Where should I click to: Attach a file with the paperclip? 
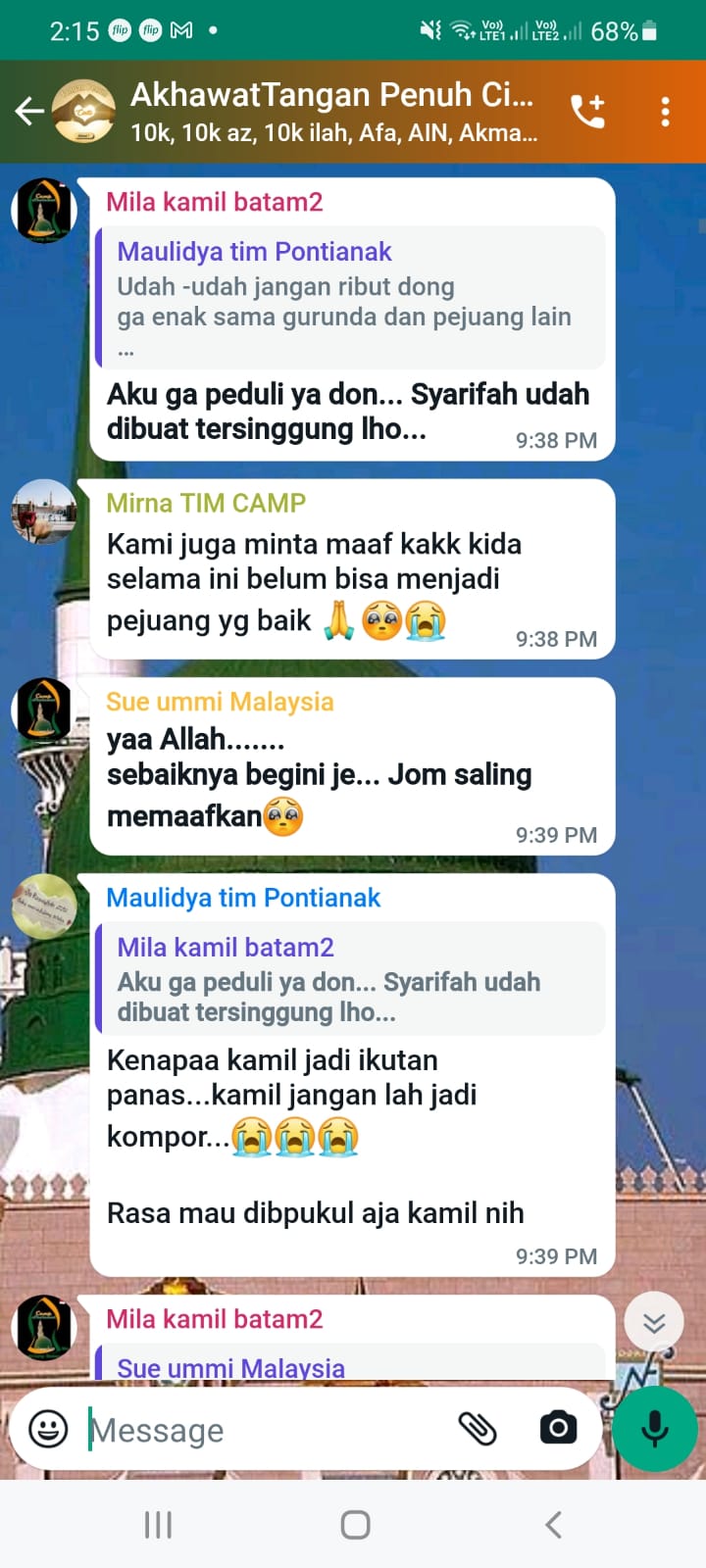478,1429
